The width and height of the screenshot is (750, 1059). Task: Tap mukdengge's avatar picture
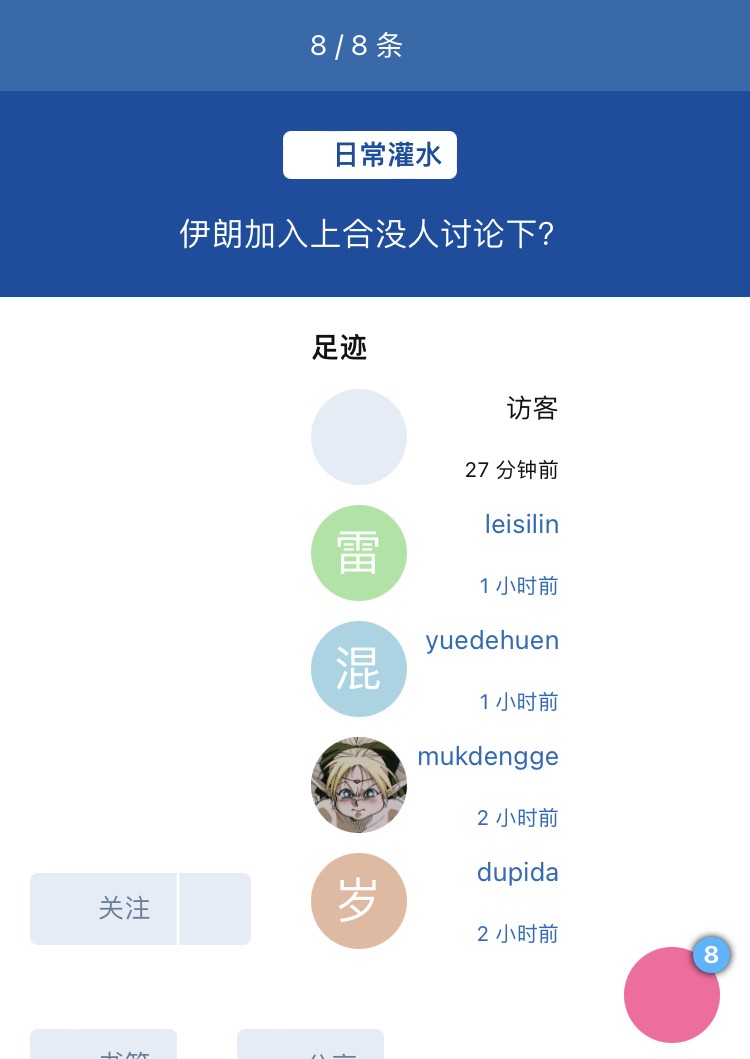click(x=358, y=785)
